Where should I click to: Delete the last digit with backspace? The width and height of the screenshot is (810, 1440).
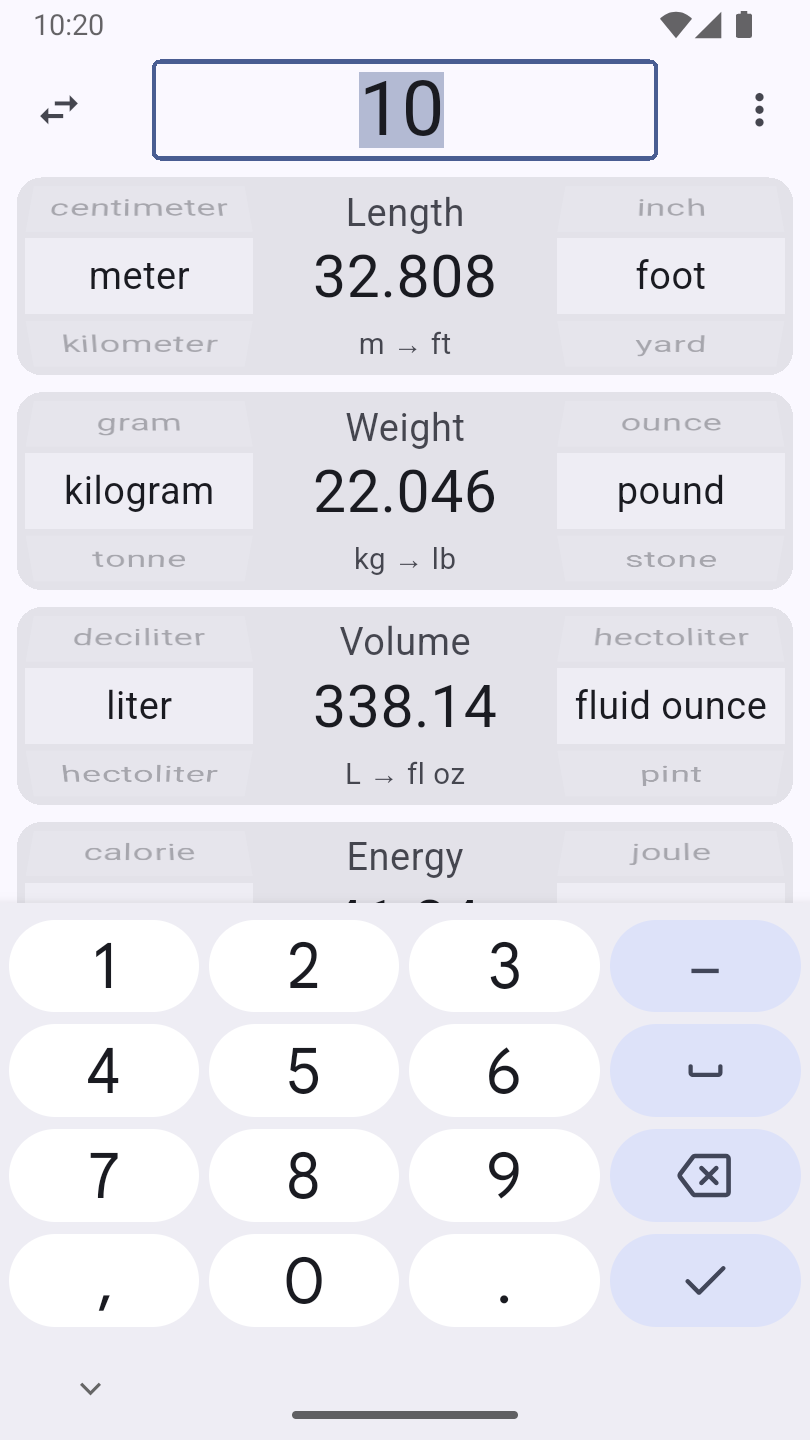[705, 1176]
